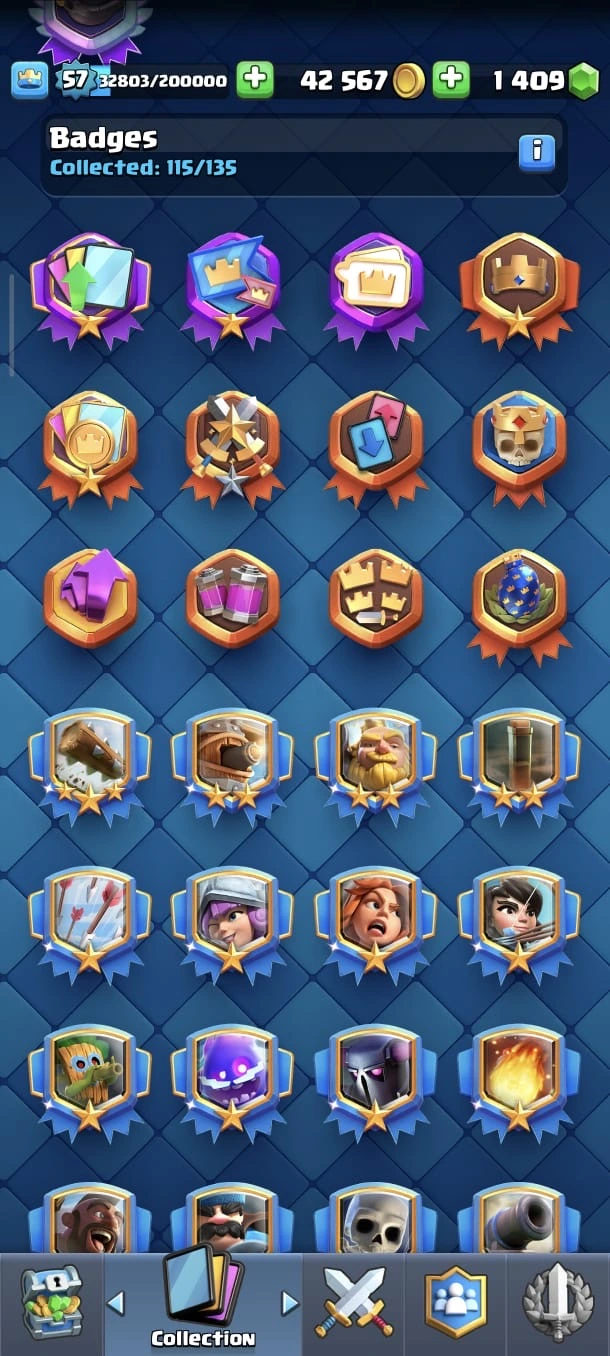Open the Clan social tab
Viewport: 610px width, 1356px height.
[x=455, y=1302]
